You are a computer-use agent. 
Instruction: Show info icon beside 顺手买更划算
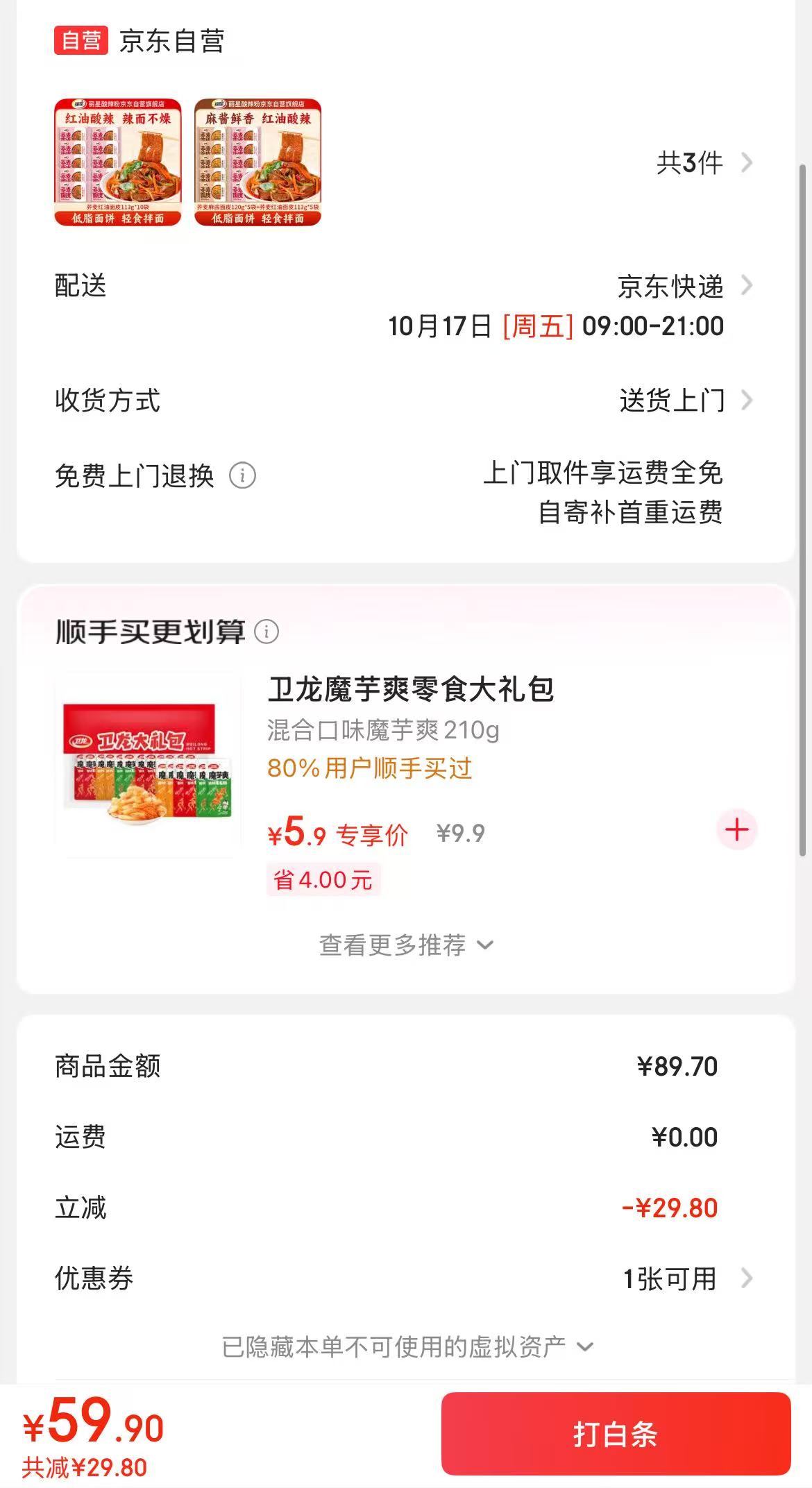pos(267,632)
